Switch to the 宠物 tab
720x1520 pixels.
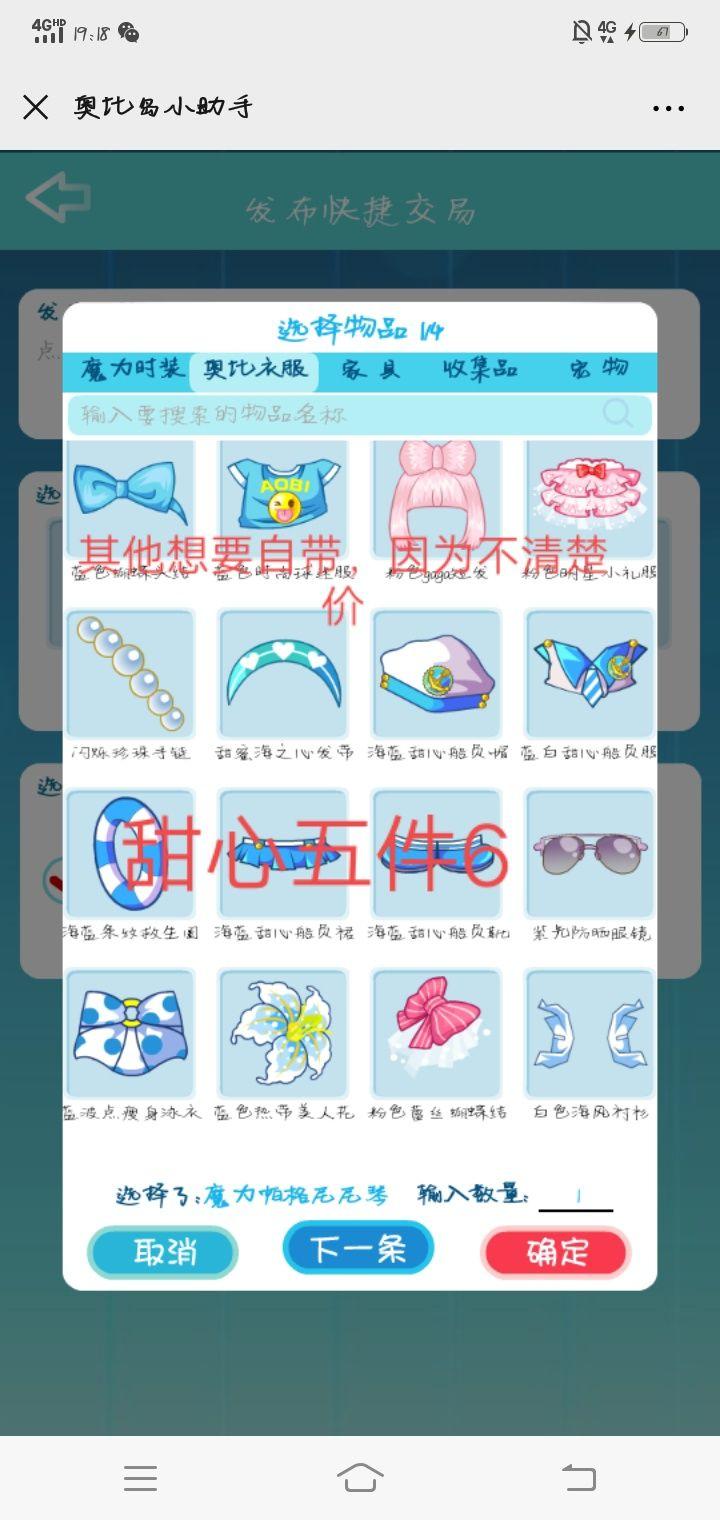[599, 369]
